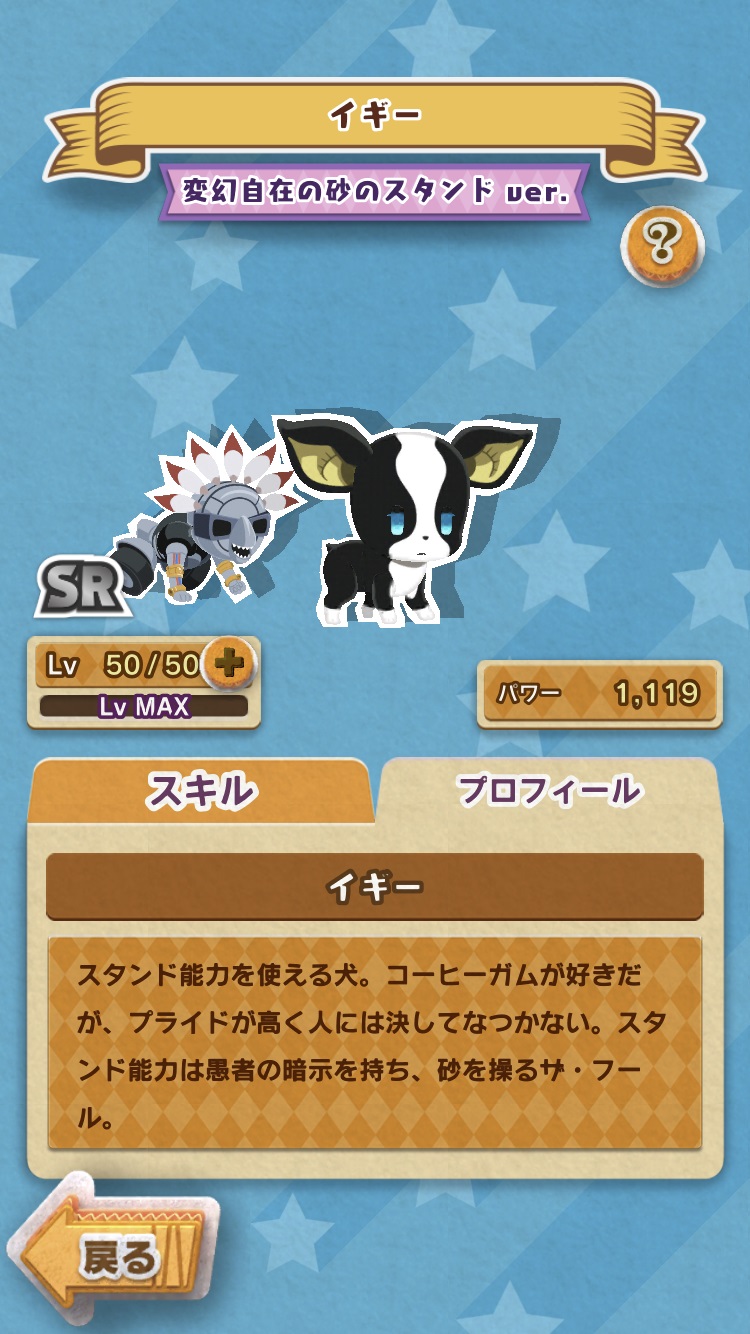Switch to the スキル tab

(200, 791)
